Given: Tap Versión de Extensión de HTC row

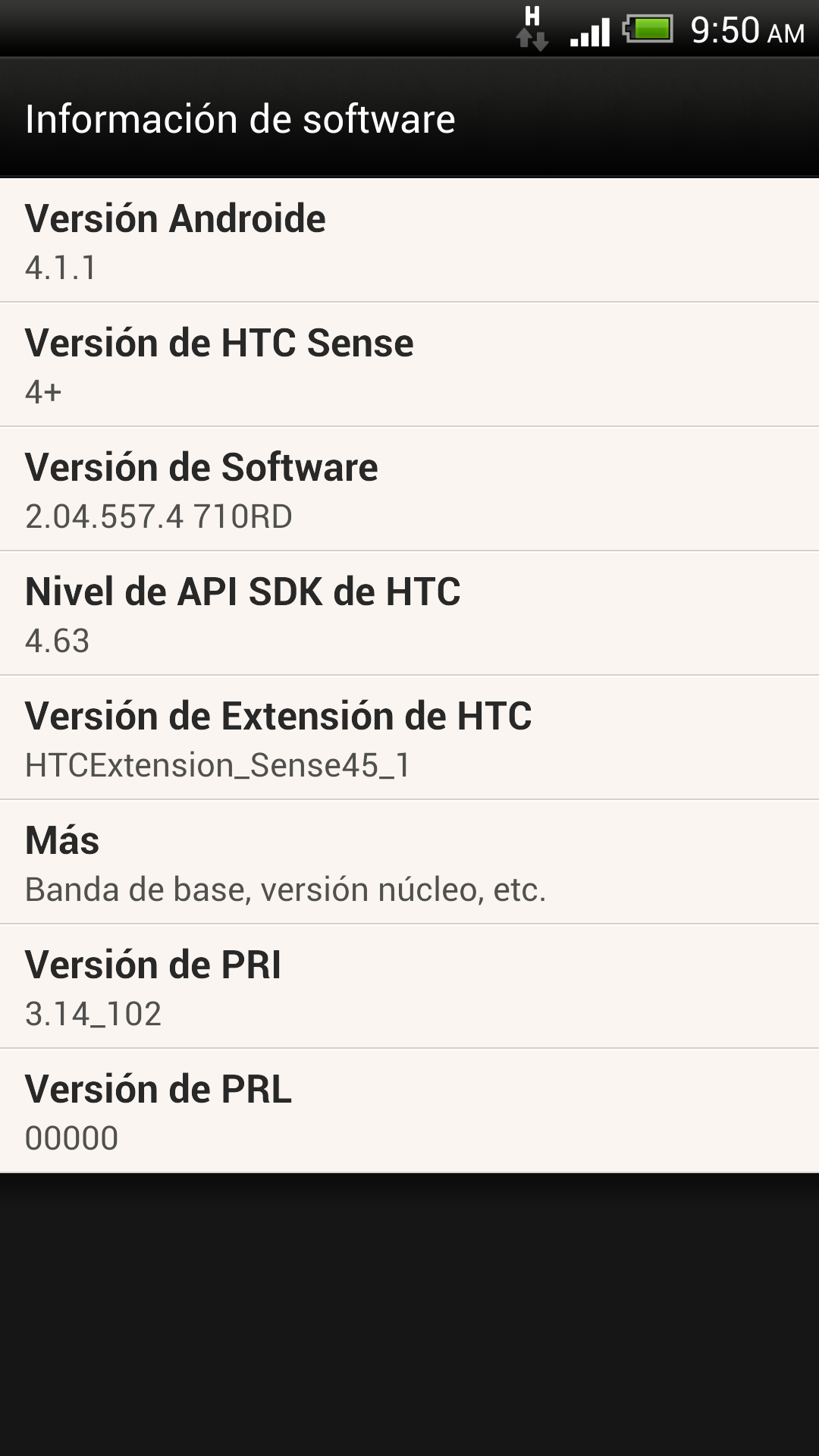Looking at the screenshot, I should [409, 738].
